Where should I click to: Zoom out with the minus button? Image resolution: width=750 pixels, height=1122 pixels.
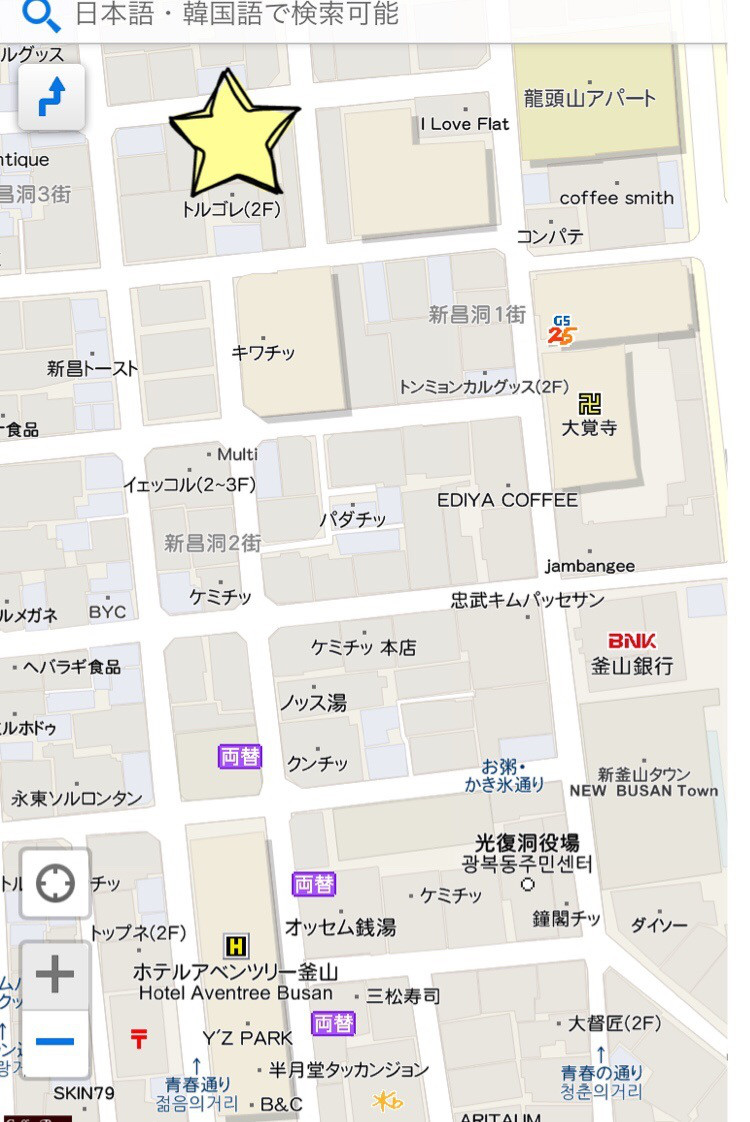[x=55, y=1042]
